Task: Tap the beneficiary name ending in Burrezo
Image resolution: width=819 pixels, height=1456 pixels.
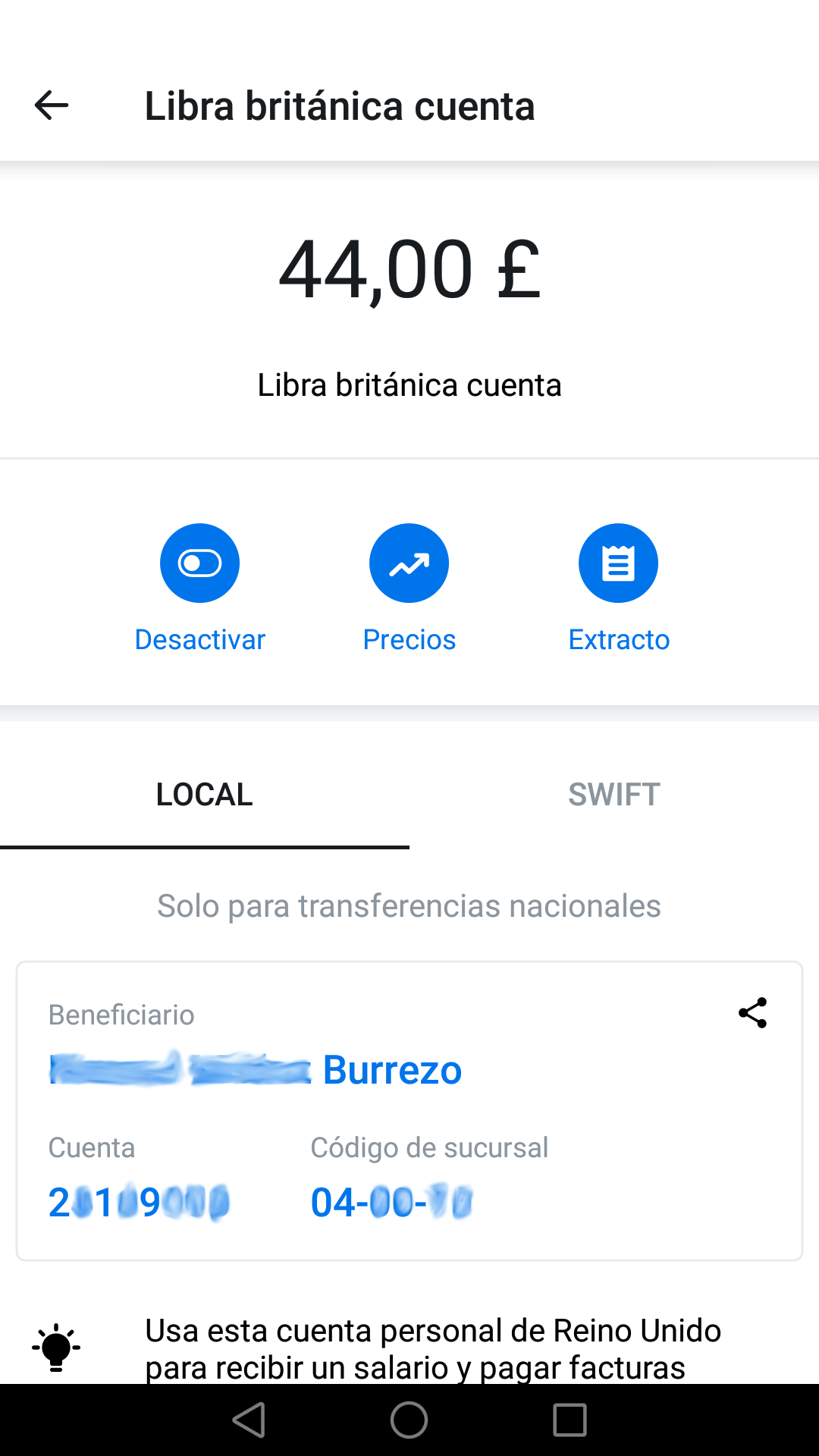Action: click(x=256, y=1070)
